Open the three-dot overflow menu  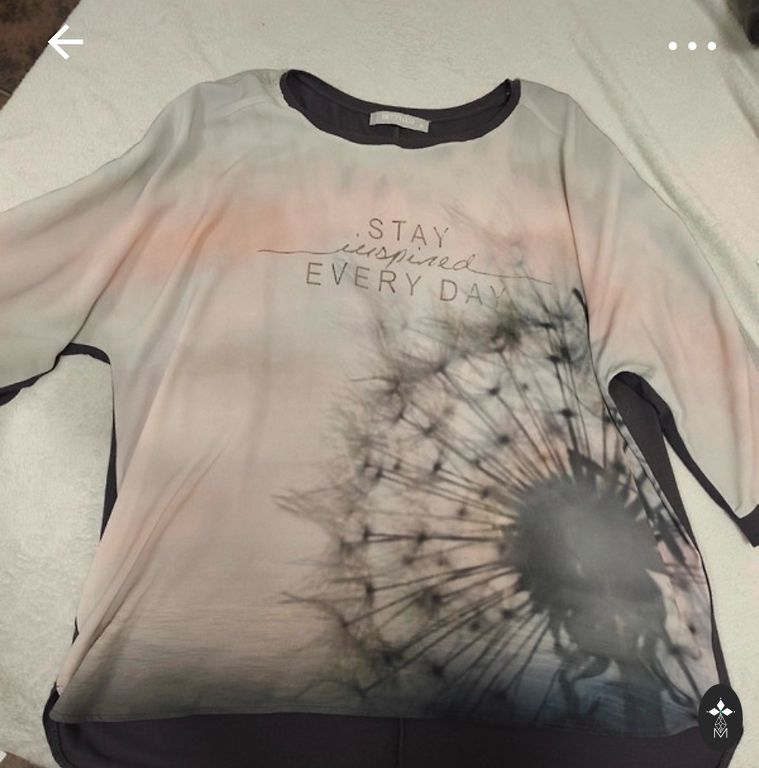tap(692, 46)
